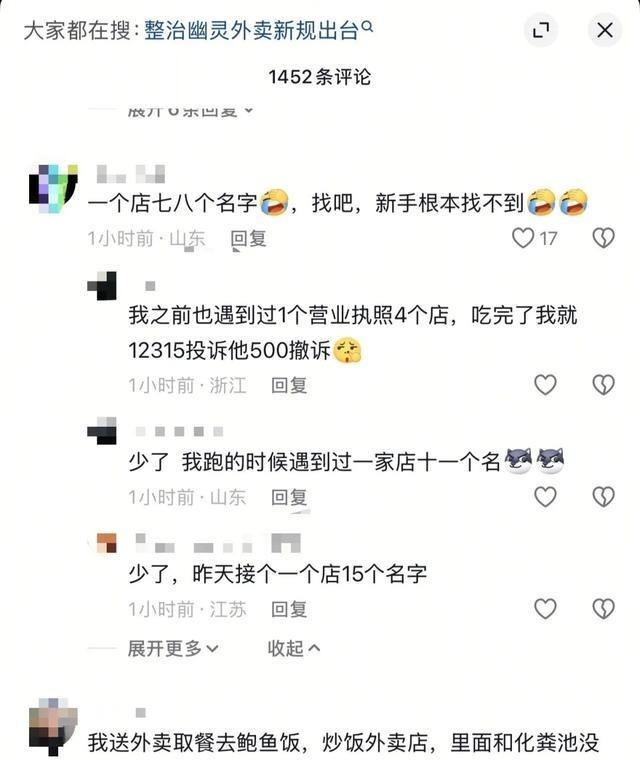Reply to the 一个店七八个名字 comment
This screenshot has width=640, height=760.
[x=249, y=239]
